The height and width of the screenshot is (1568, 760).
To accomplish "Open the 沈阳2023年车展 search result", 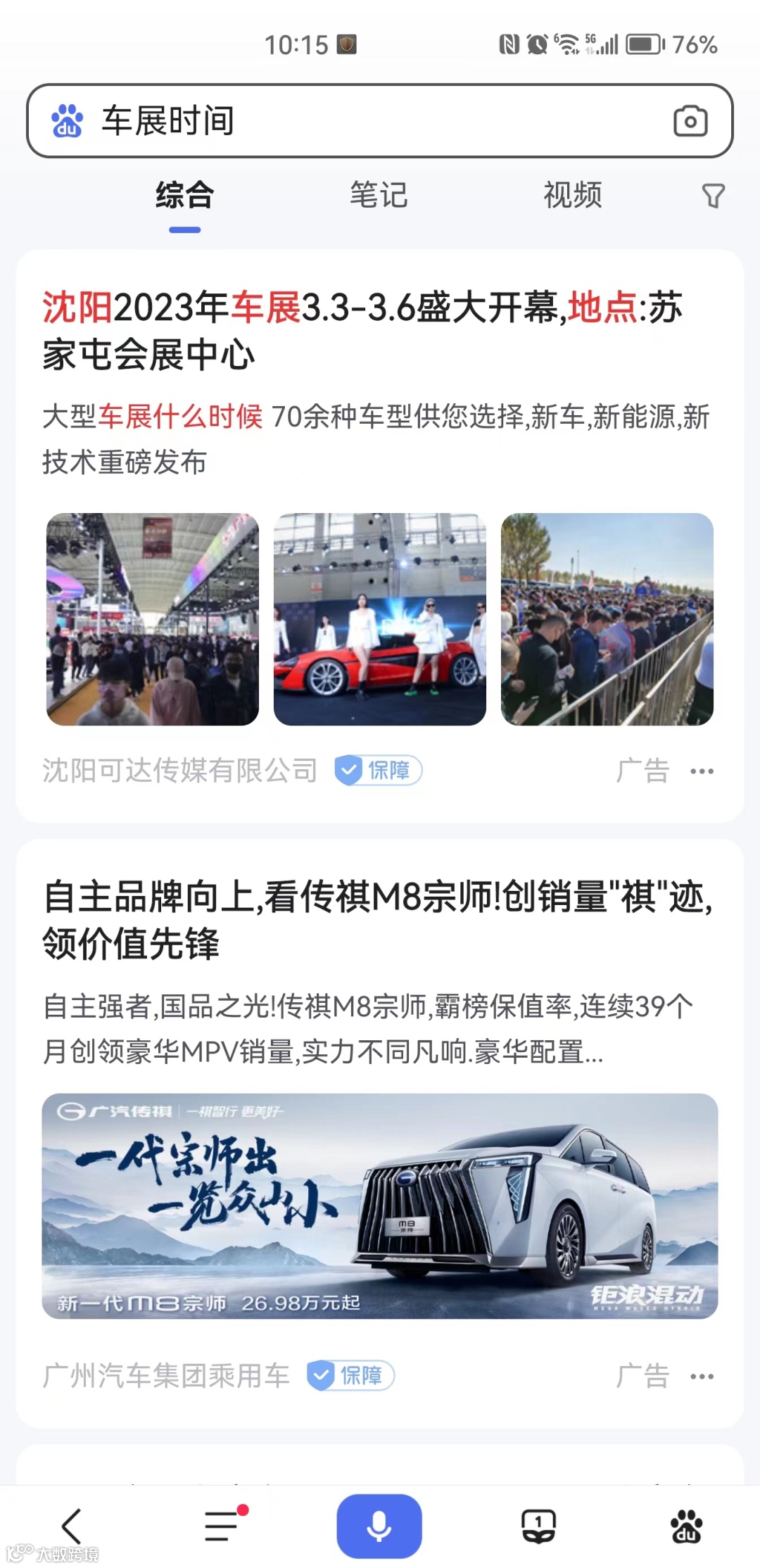I will (362, 330).
